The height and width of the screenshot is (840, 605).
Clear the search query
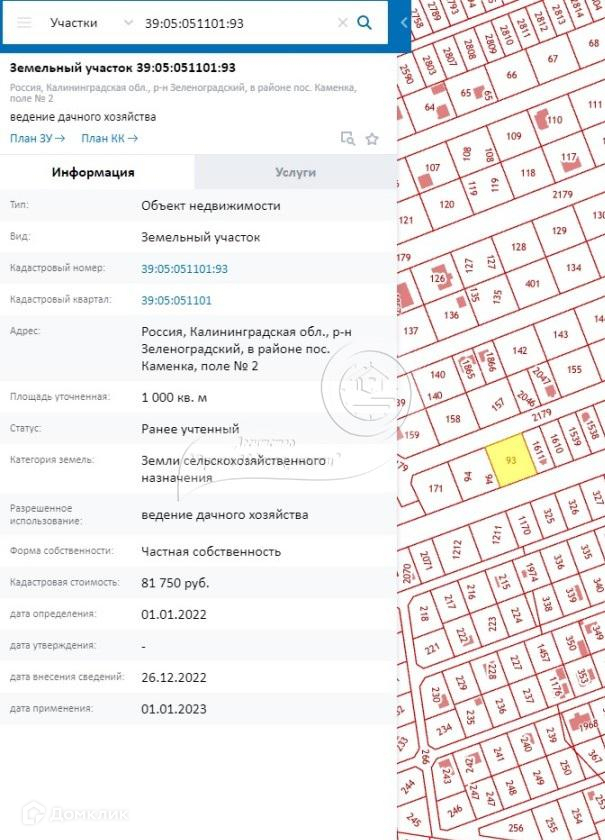tap(342, 22)
